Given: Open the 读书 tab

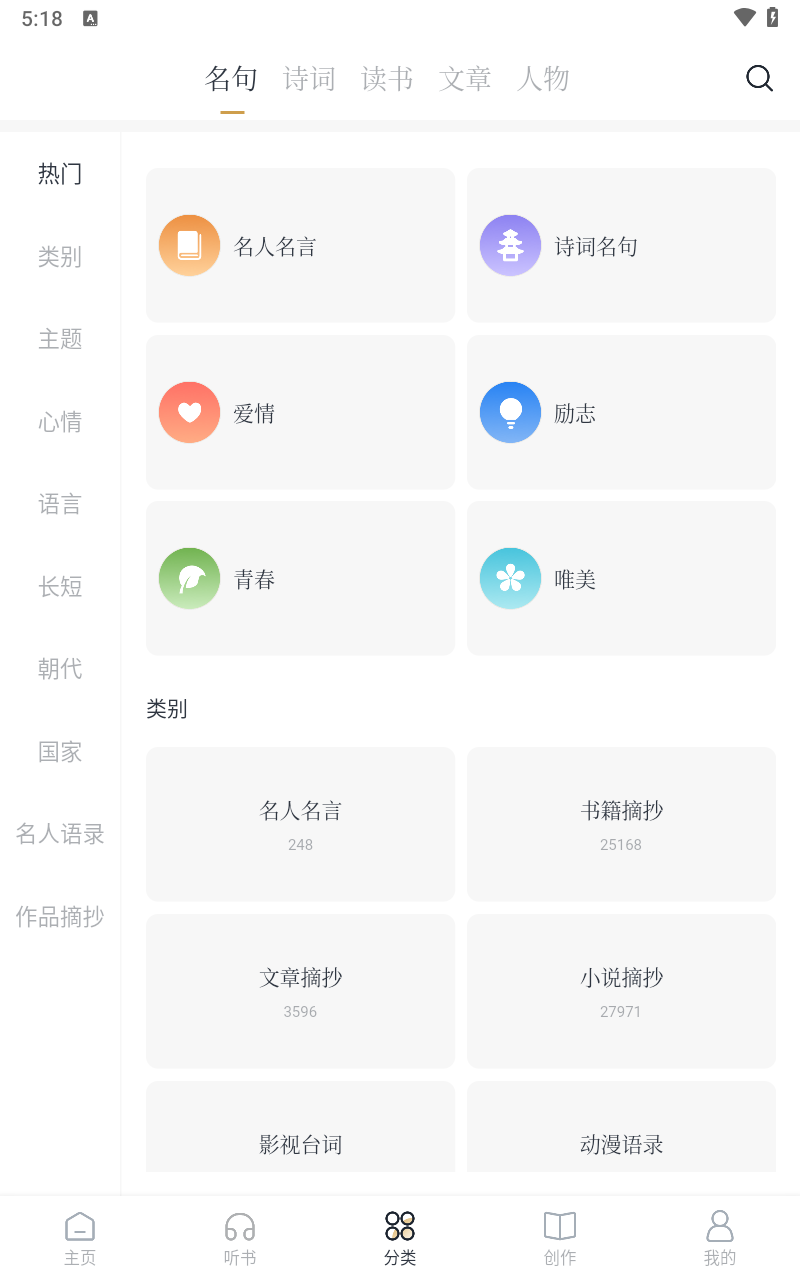Looking at the screenshot, I should click(387, 78).
